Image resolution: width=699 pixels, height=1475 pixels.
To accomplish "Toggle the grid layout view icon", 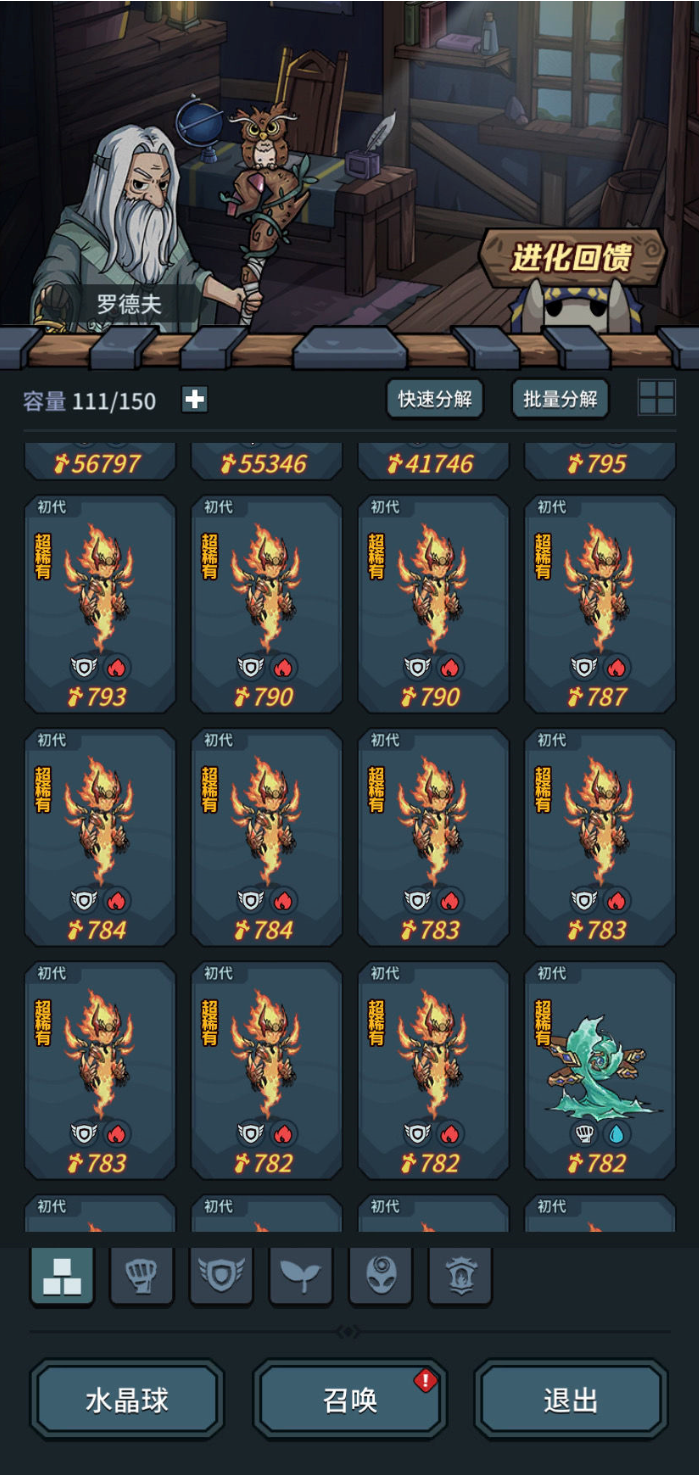I will tap(657, 398).
